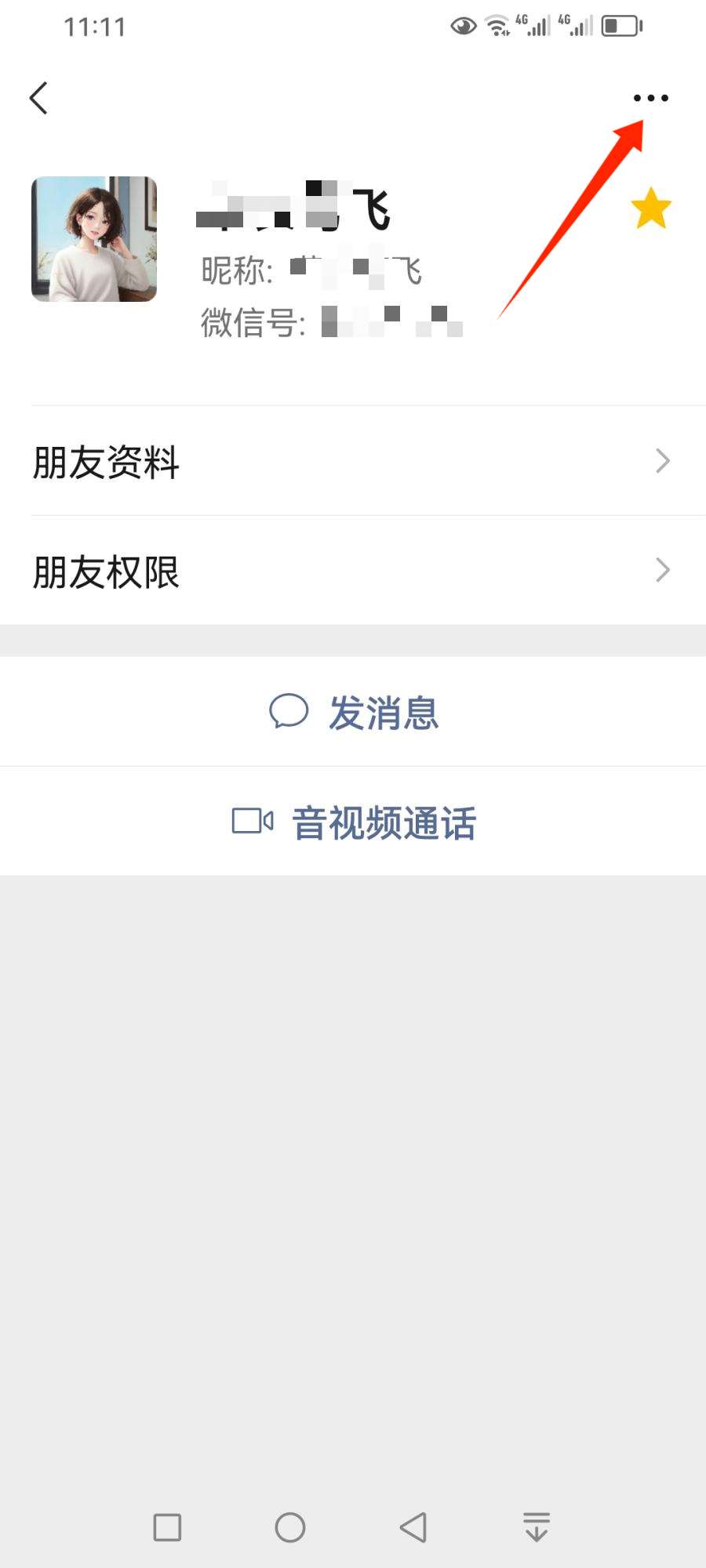Select the chat bubble icon next to 发消息
This screenshot has width=706, height=1568.
pos(289,711)
